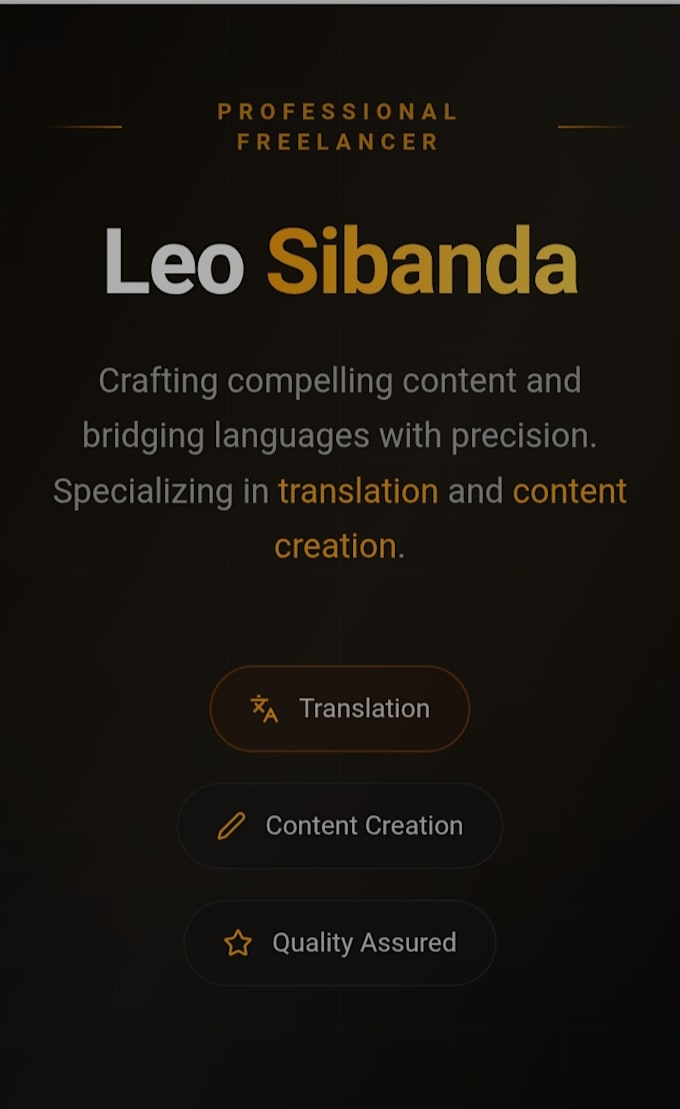Viewport: 680px width, 1109px height.
Task: Tap the Translation chip
Action: 340,708
